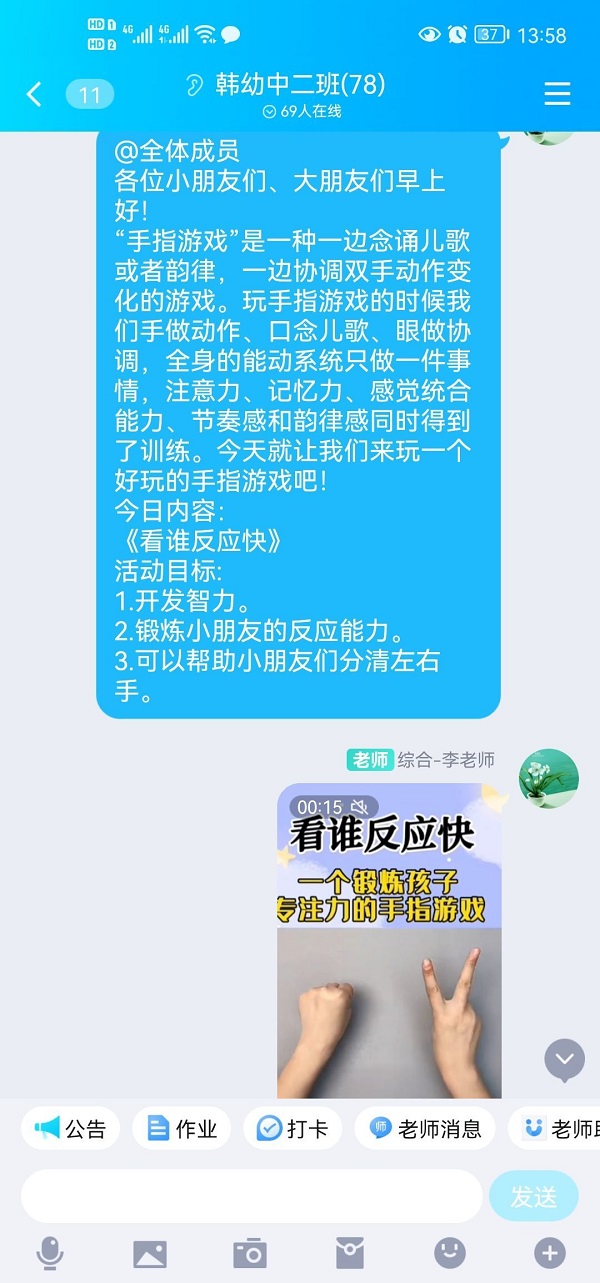Open the photo gallery picker
Screen dimensions: 600x1283
click(x=150, y=1252)
